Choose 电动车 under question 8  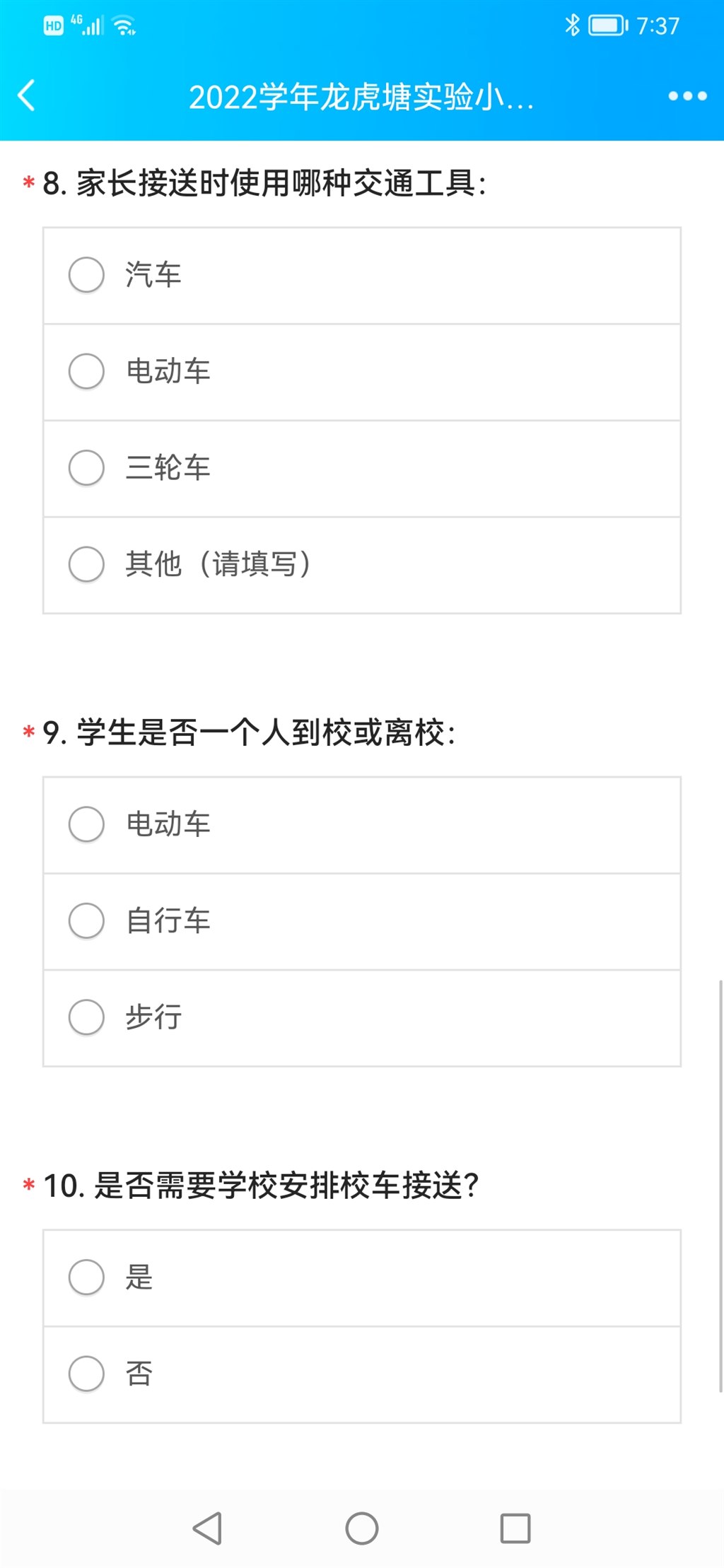[x=362, y=373]
